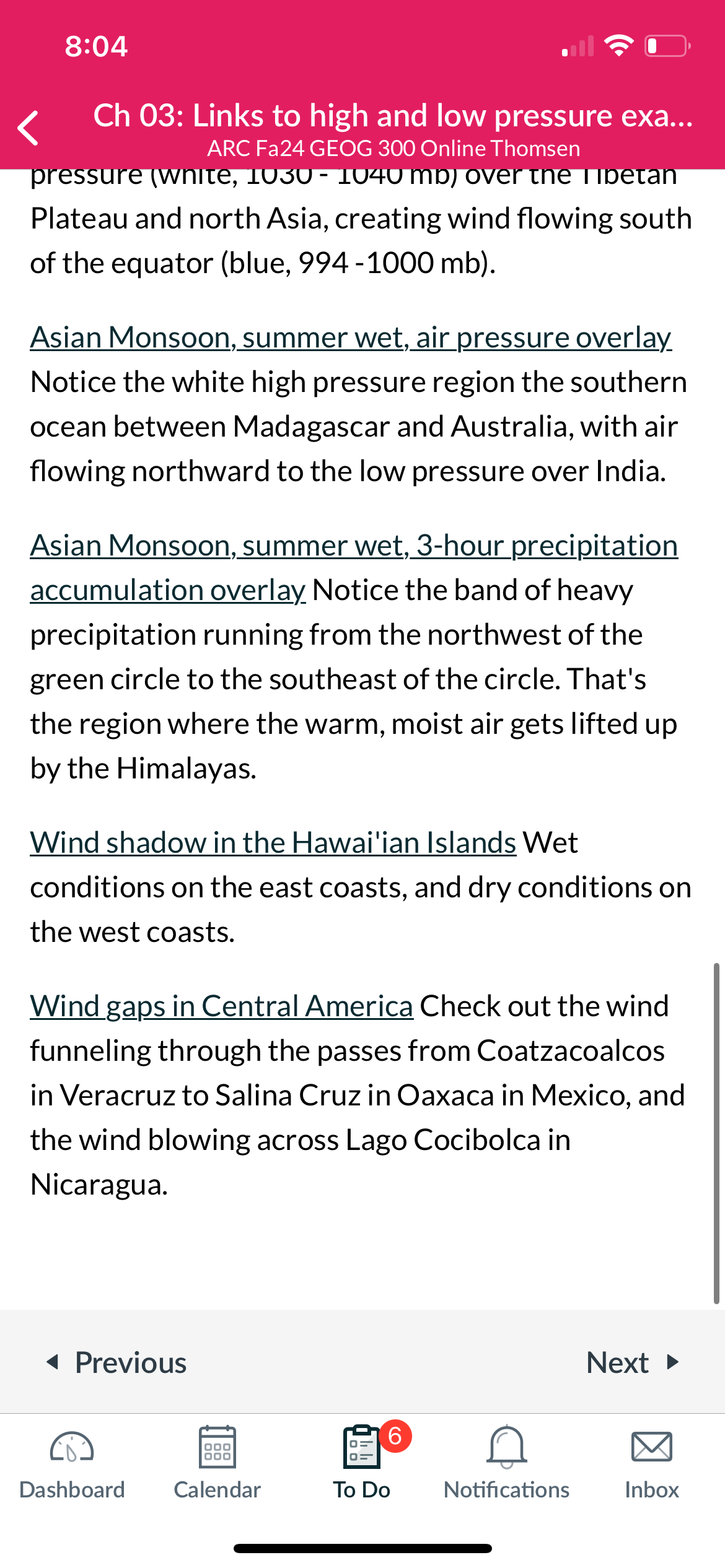Open Wind shadow in the Hawai'ian Islands link
Viewport: 725px width, 1568px height.
[x=273, y=843]
